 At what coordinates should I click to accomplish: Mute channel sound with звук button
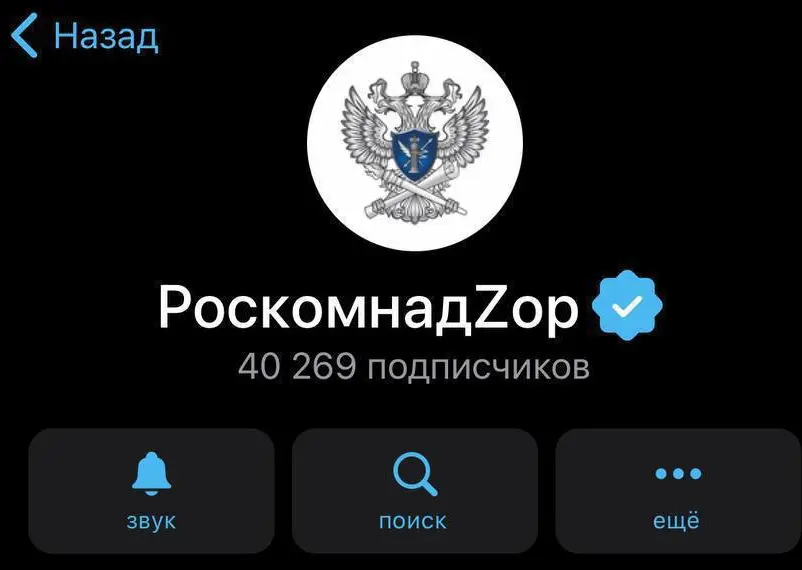152,490
